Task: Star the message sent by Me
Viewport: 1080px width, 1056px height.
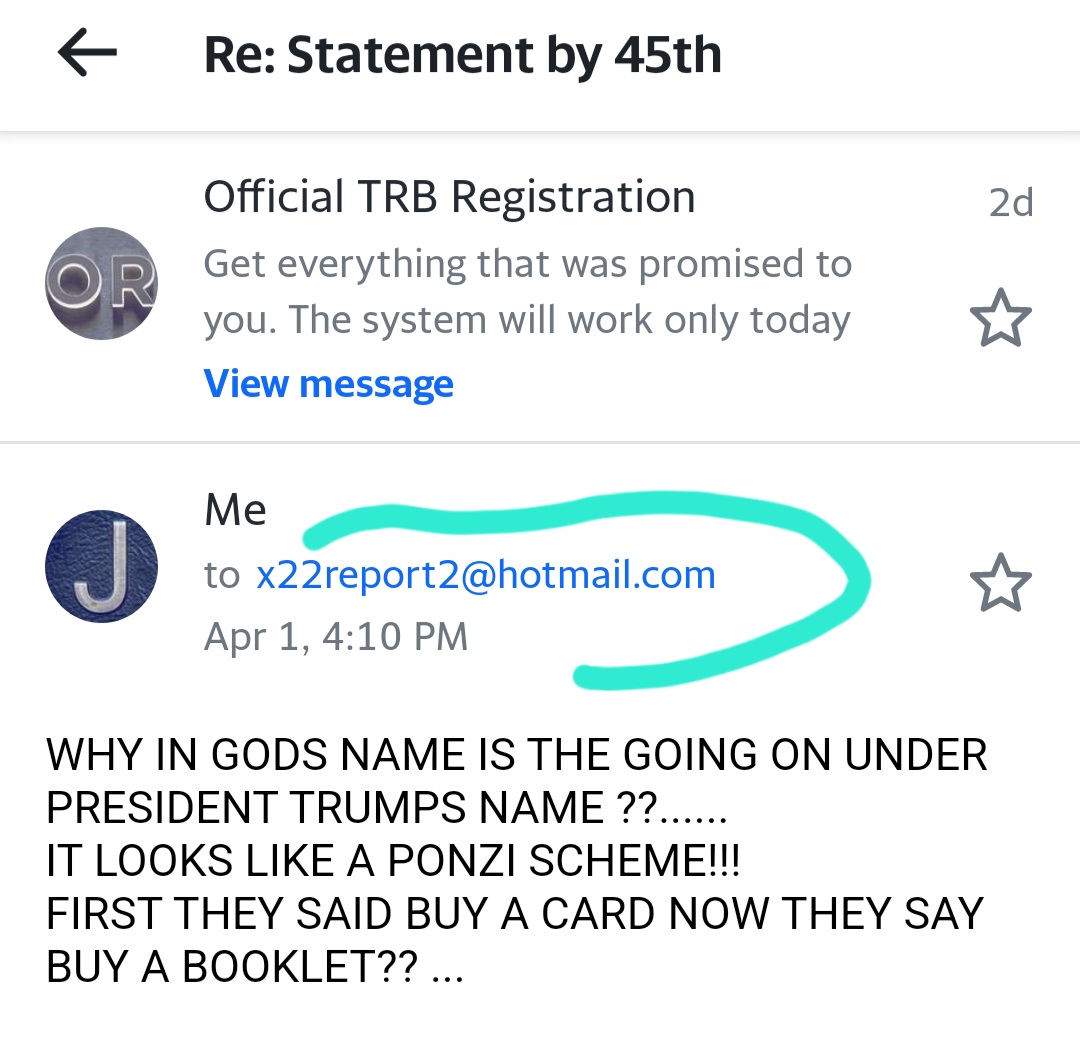Action: (x=1000, y=585)
